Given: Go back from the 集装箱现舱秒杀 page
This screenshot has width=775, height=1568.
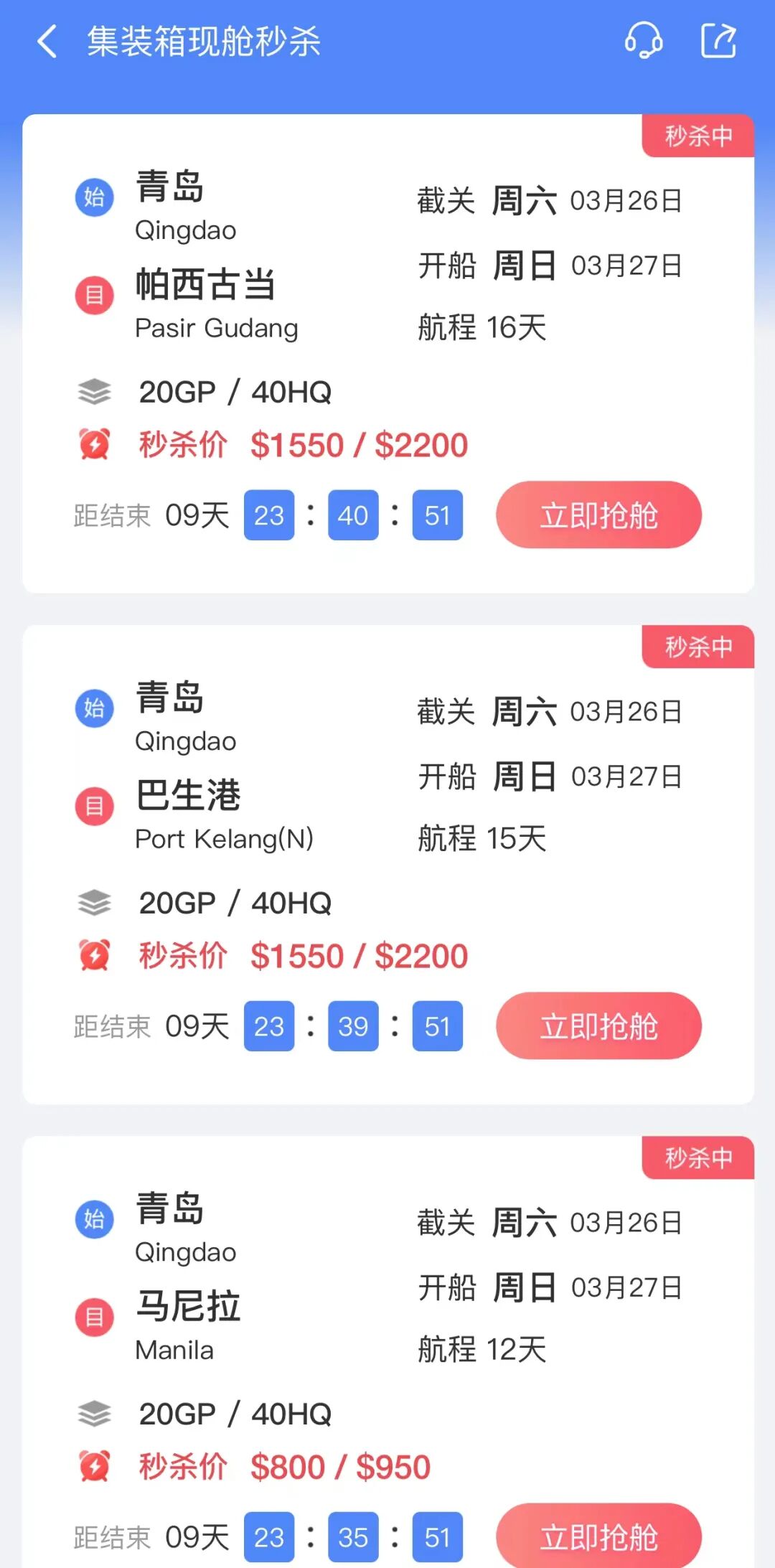Looking at the screenshot, I should [x=47, y=41].
